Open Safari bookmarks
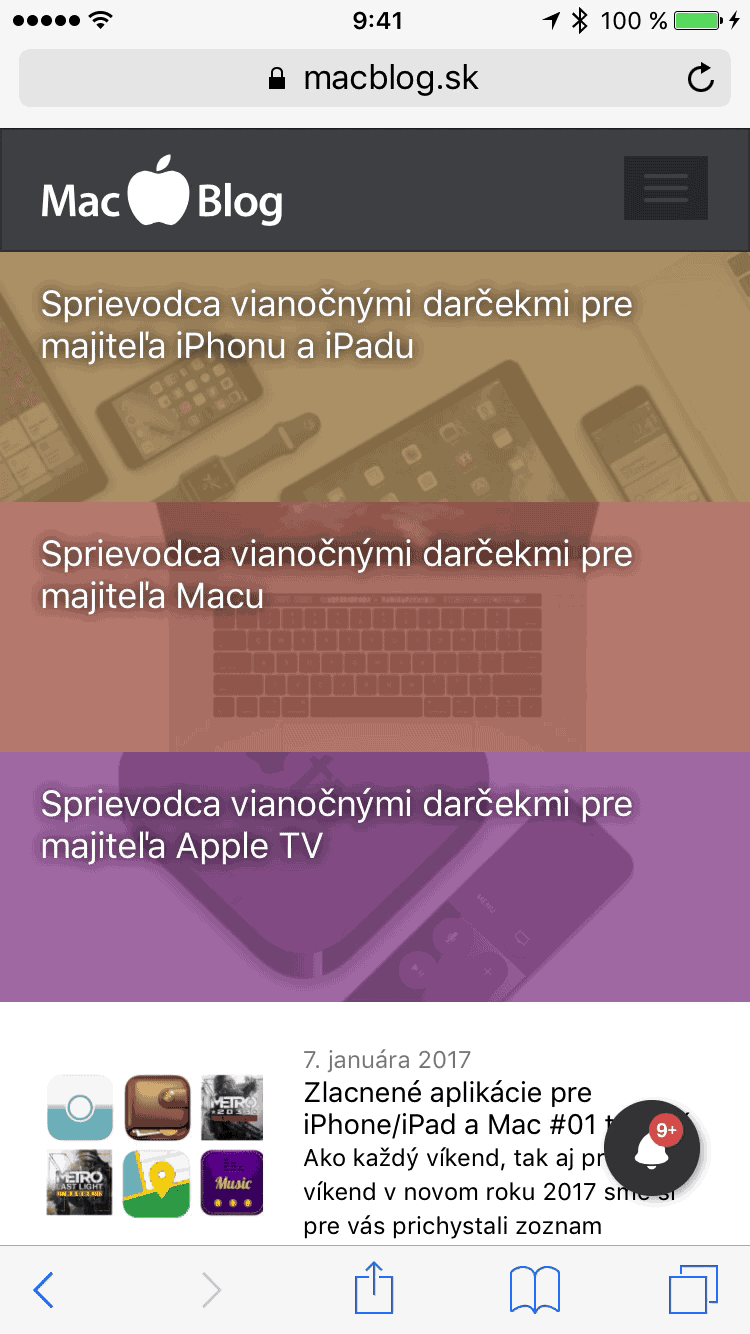 pos(535,1290)
